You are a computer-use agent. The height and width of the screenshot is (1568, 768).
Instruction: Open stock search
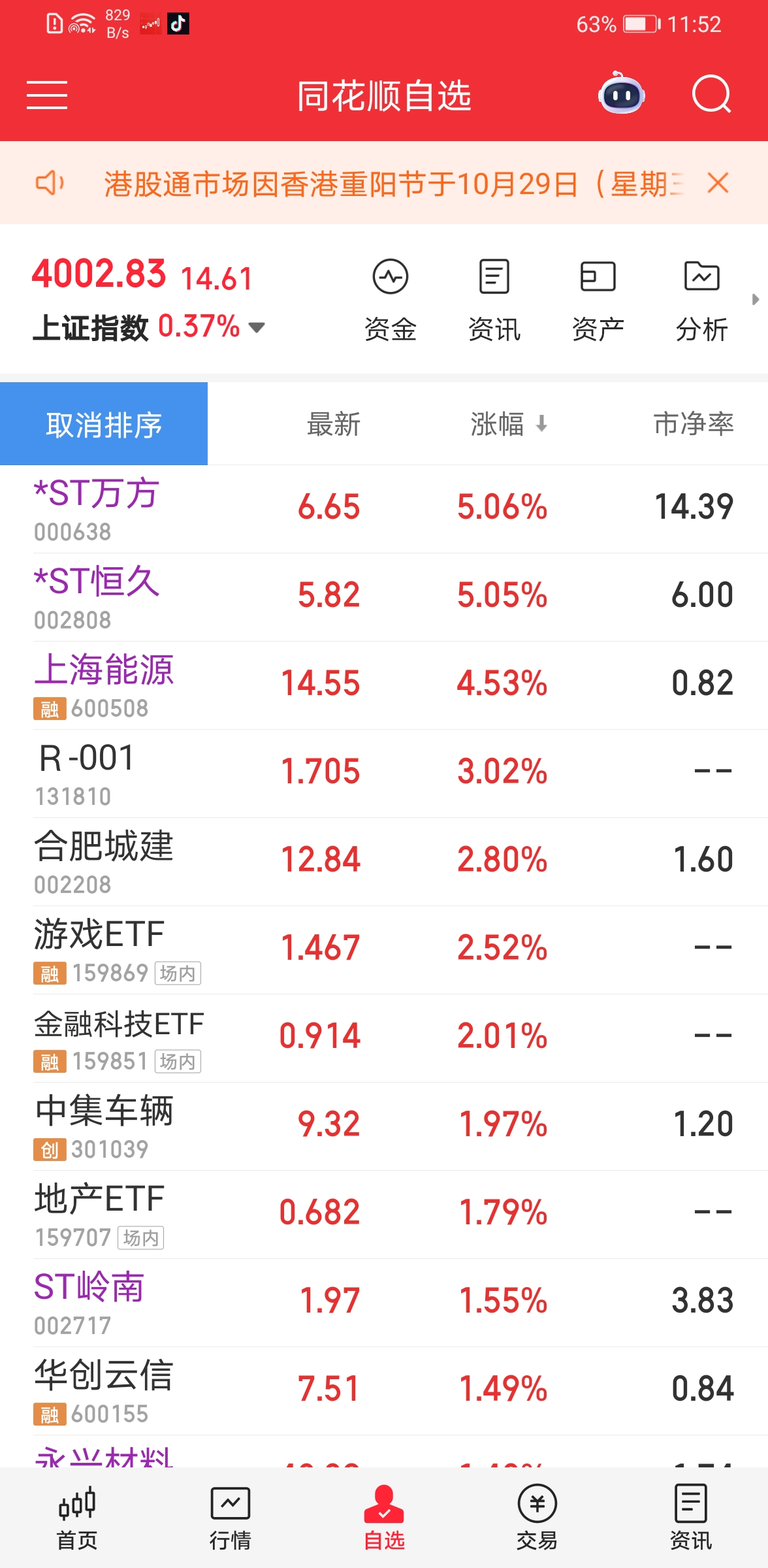point(711,95)
